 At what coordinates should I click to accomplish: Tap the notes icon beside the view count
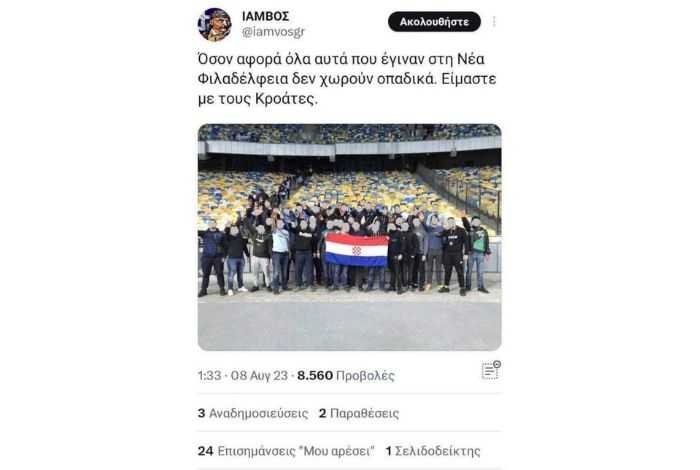click(490, 371)
